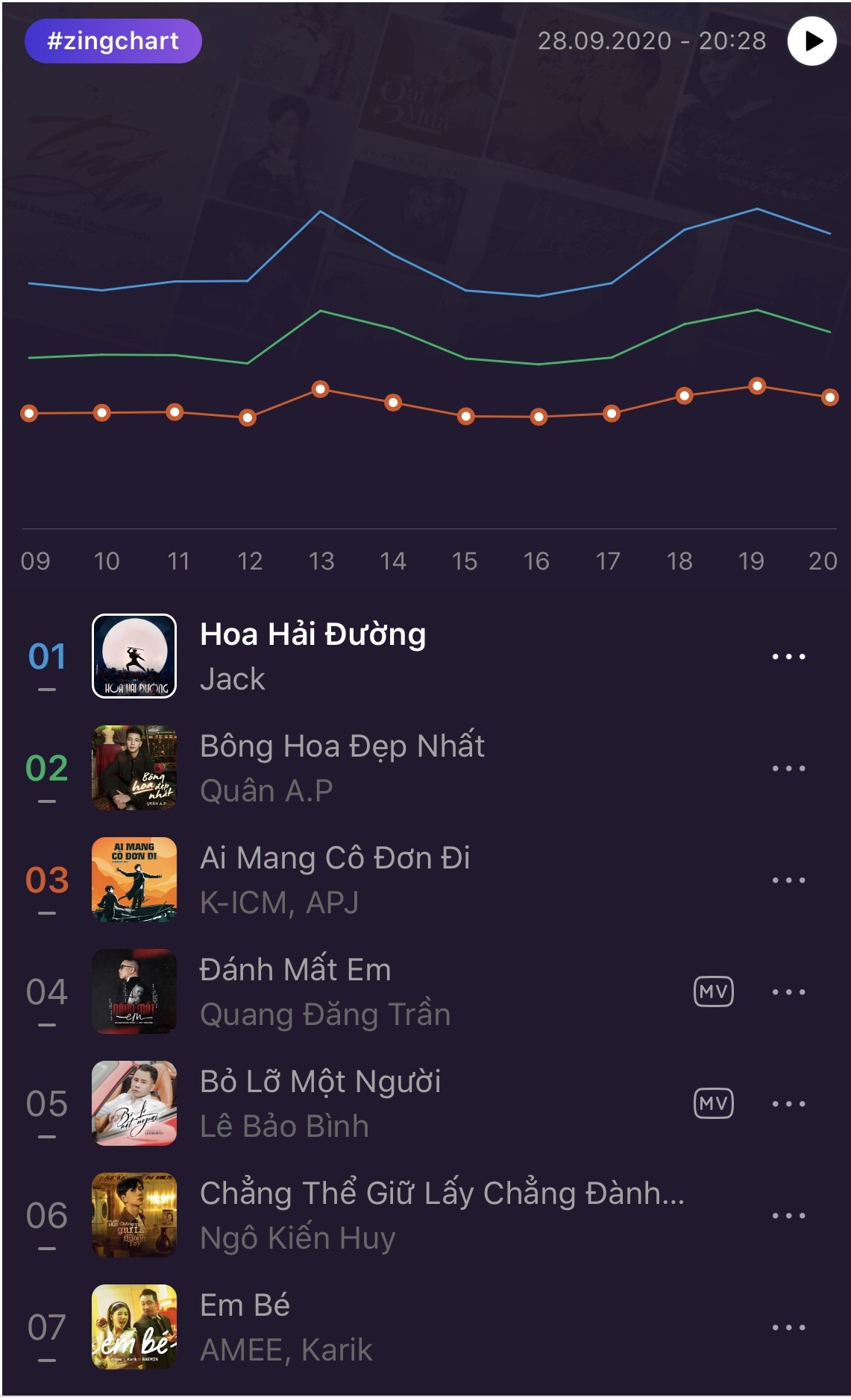Open the #zingchart tag
This screenshot has width=851, height=1400.
[113, 41]
